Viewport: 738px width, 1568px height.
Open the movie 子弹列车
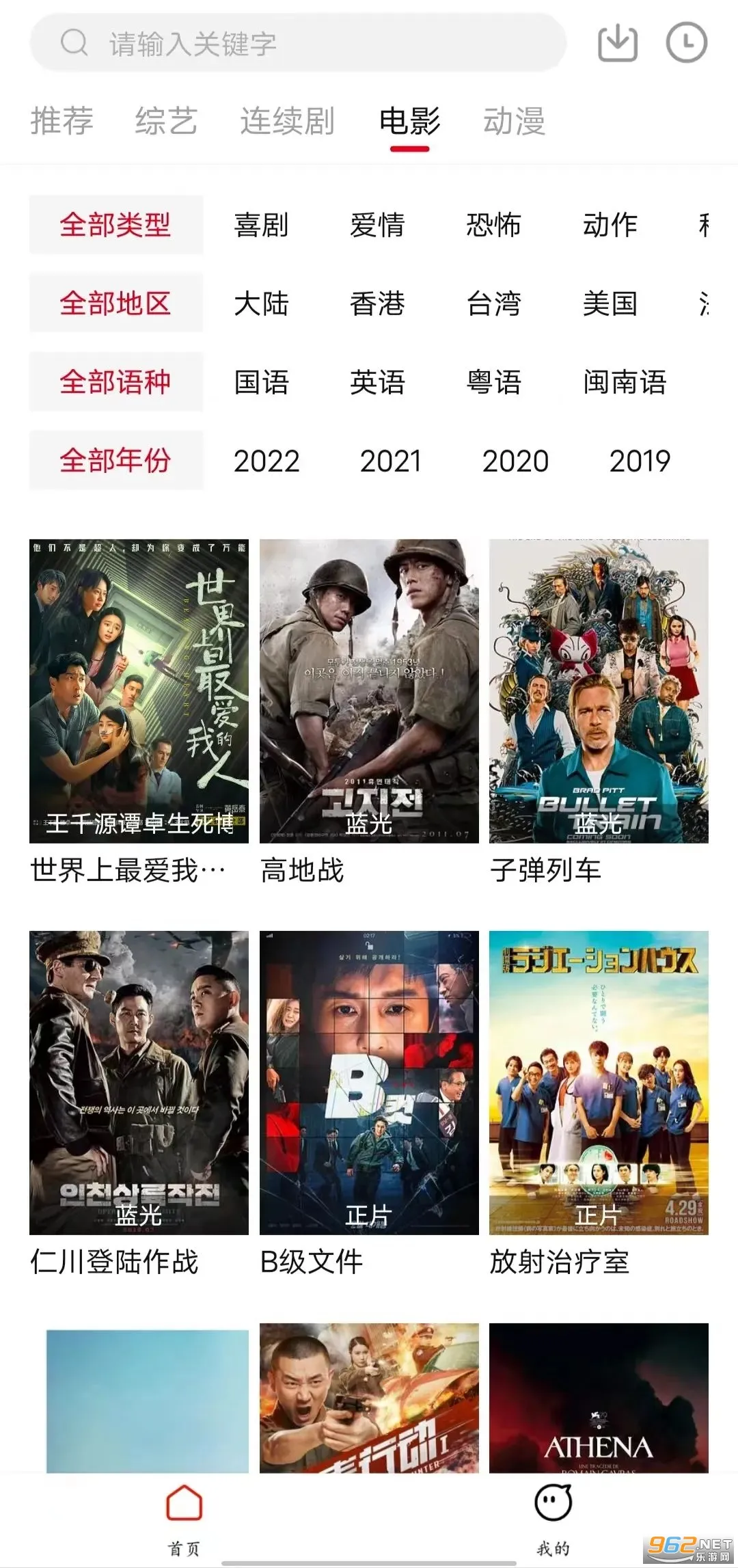599,691
